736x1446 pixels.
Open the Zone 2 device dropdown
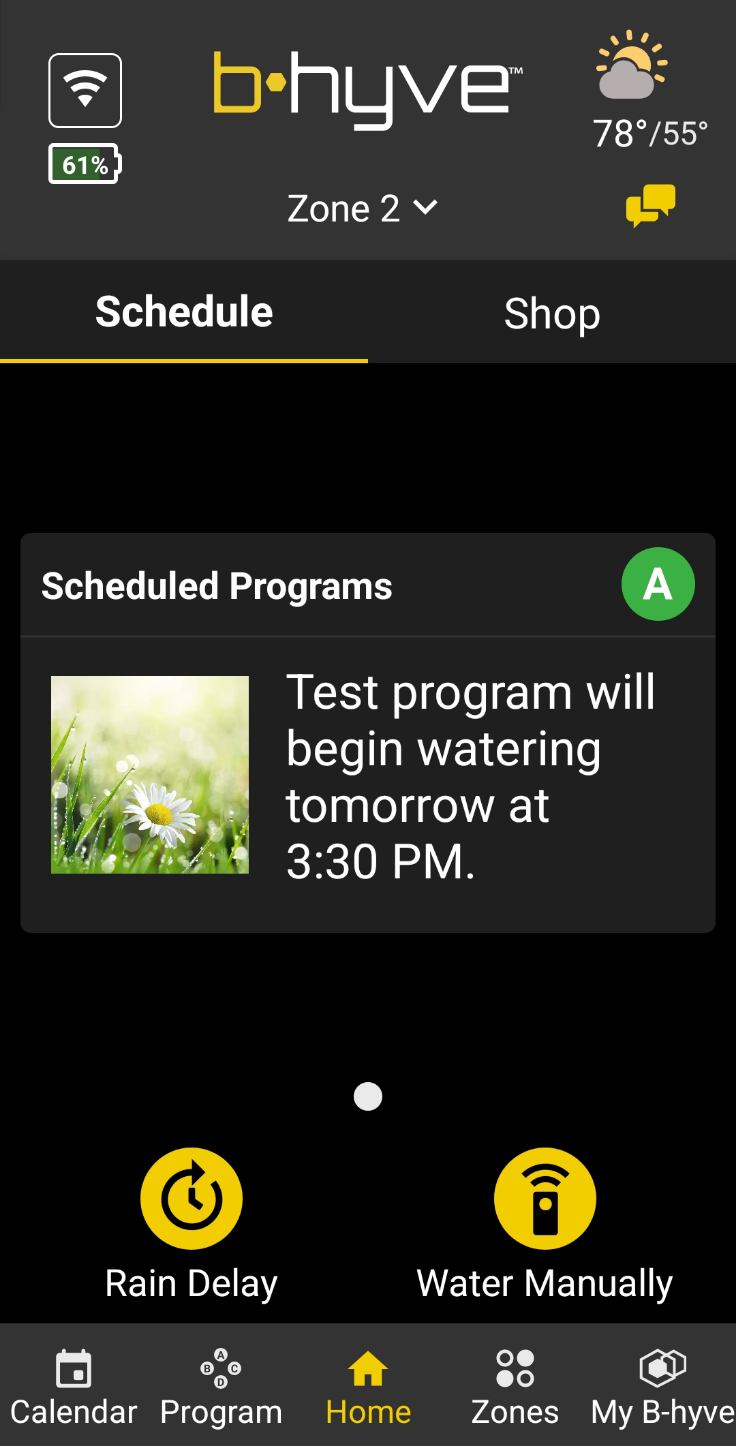(362, 208)
